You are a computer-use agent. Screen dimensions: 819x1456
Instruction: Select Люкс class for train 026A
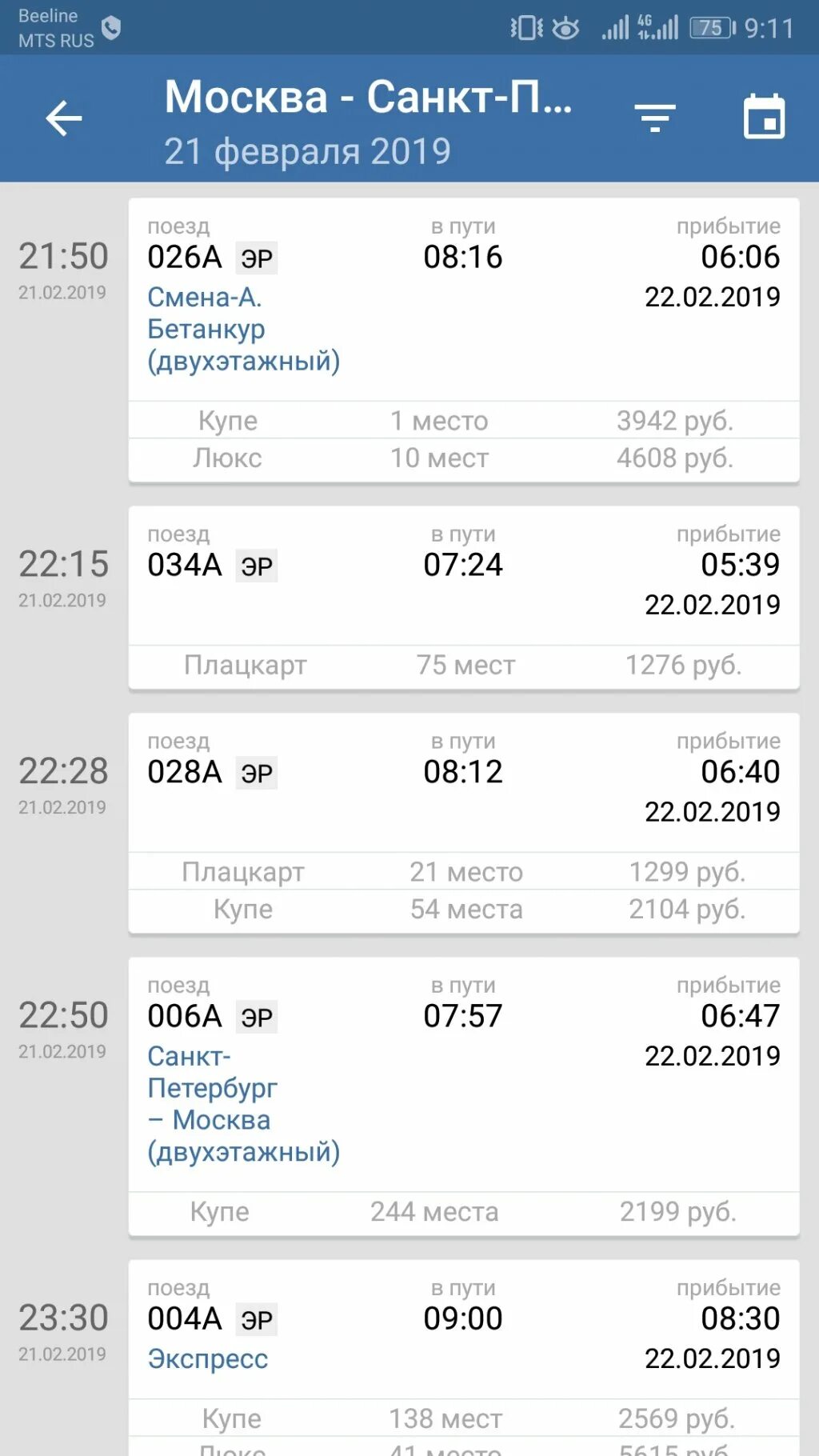pyautogui.click(x=464, y=458)
